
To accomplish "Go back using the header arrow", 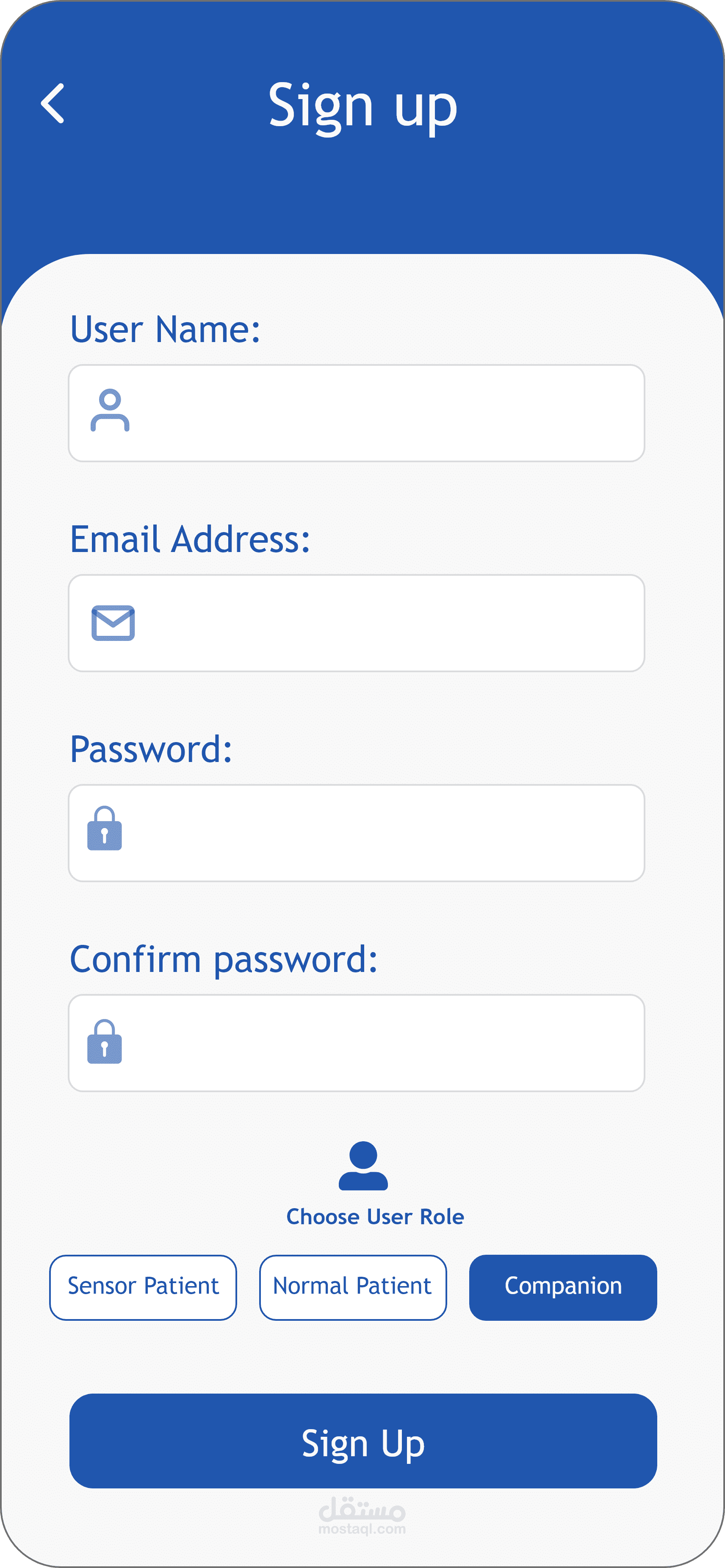I will click(53, 103).
